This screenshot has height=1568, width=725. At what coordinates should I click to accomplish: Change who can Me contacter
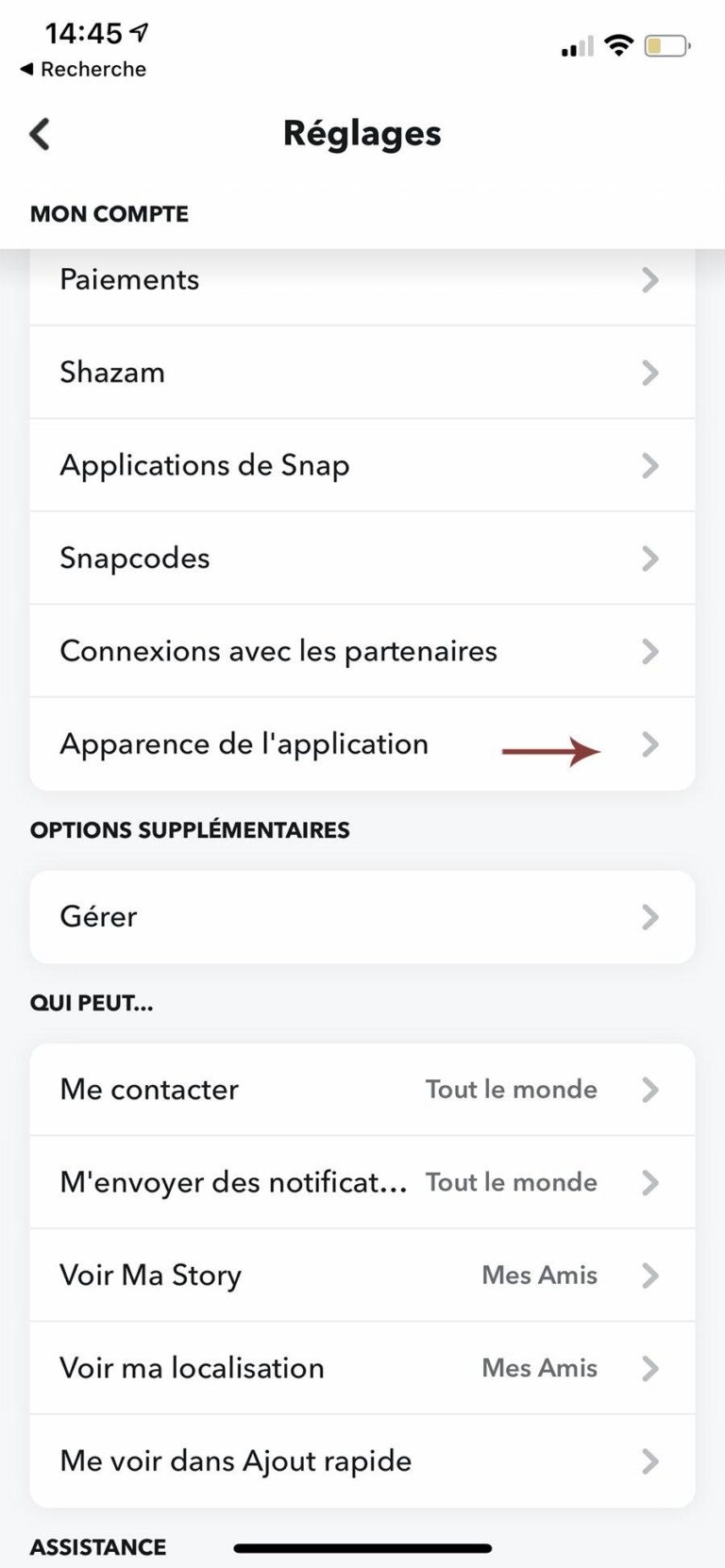(362, 1090)
